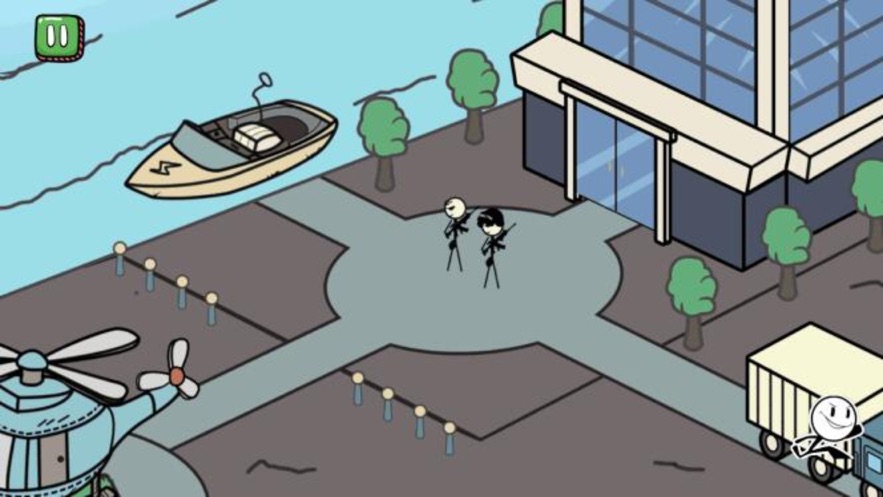Image resolution: width=883 pixels, height=497 pixels.
Task: Select the stickman by the truck
Action: [x=829, y=428]
